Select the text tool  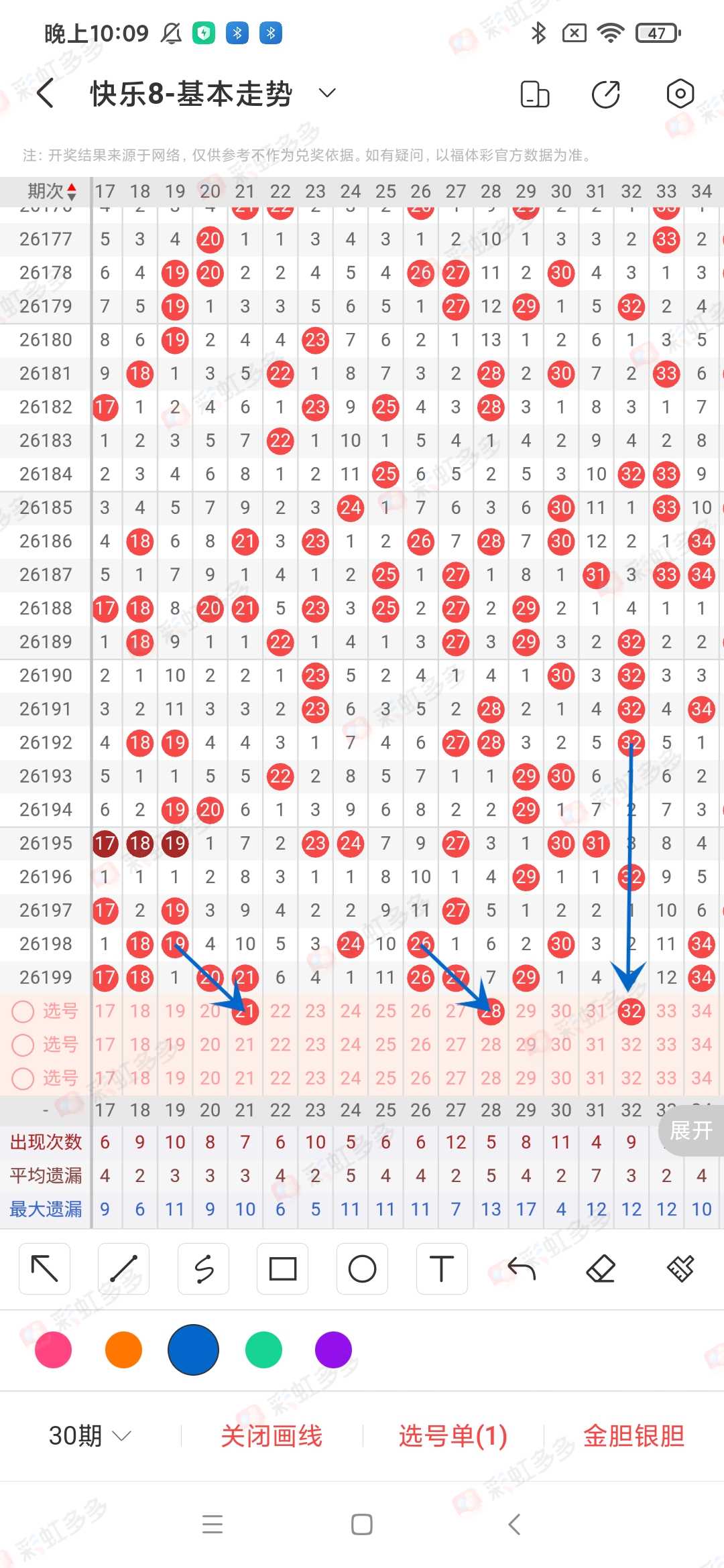pos(441,1268)
